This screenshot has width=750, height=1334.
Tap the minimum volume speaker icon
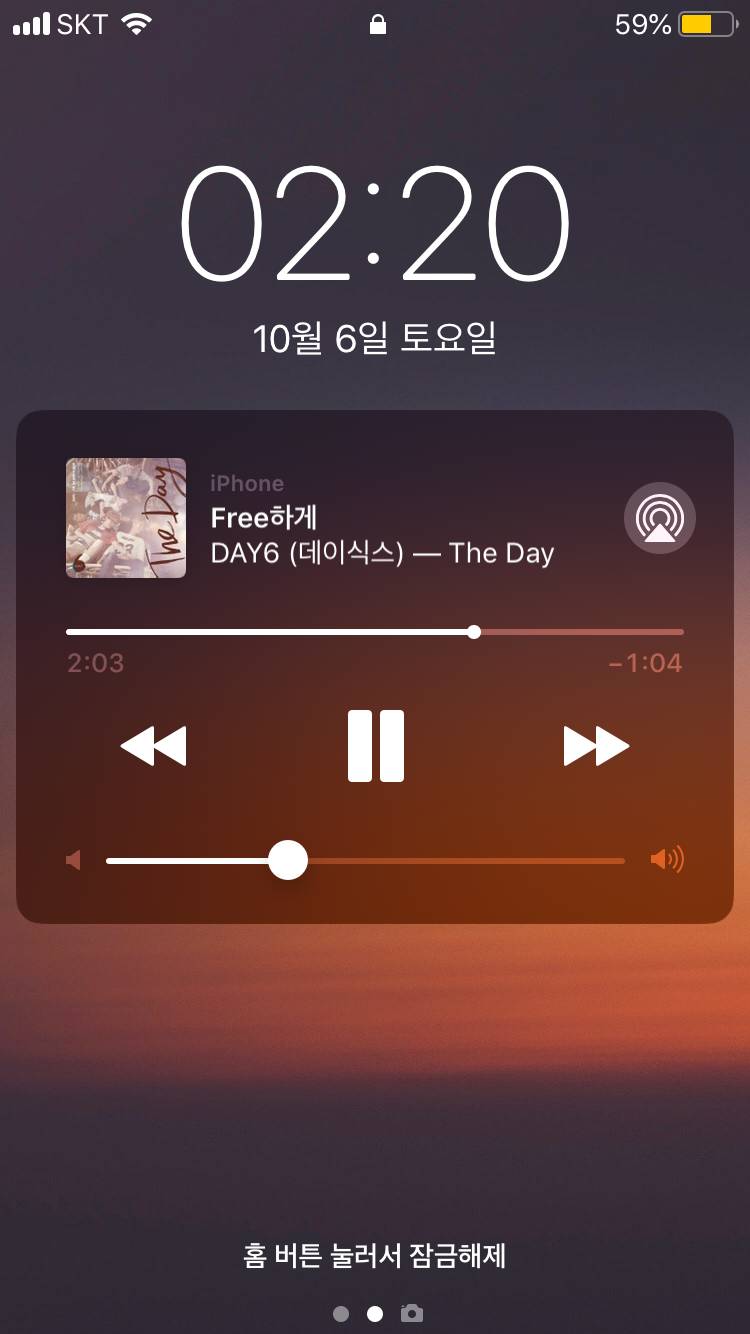(74, 859)
